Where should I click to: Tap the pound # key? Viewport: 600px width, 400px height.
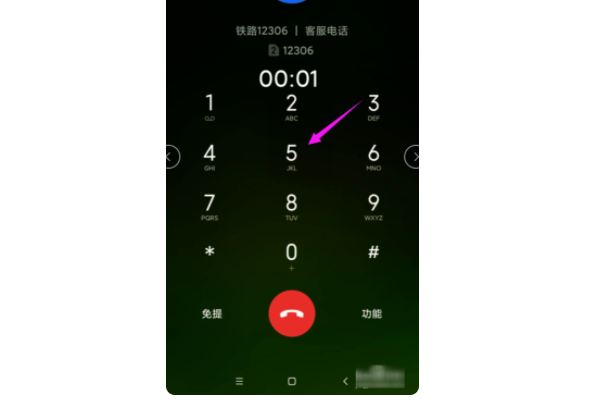coord(373,253)
